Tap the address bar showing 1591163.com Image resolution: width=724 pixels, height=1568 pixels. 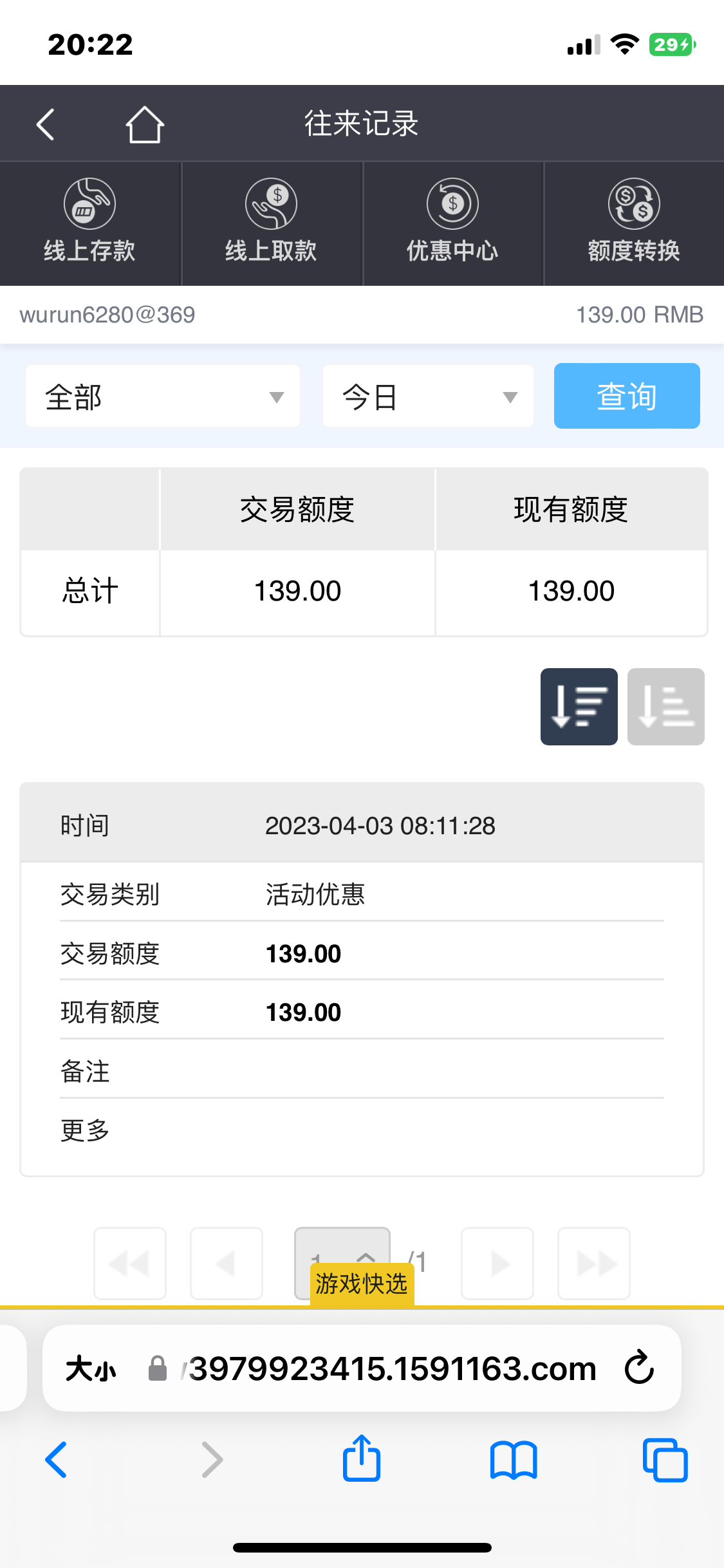point(360,1368)
